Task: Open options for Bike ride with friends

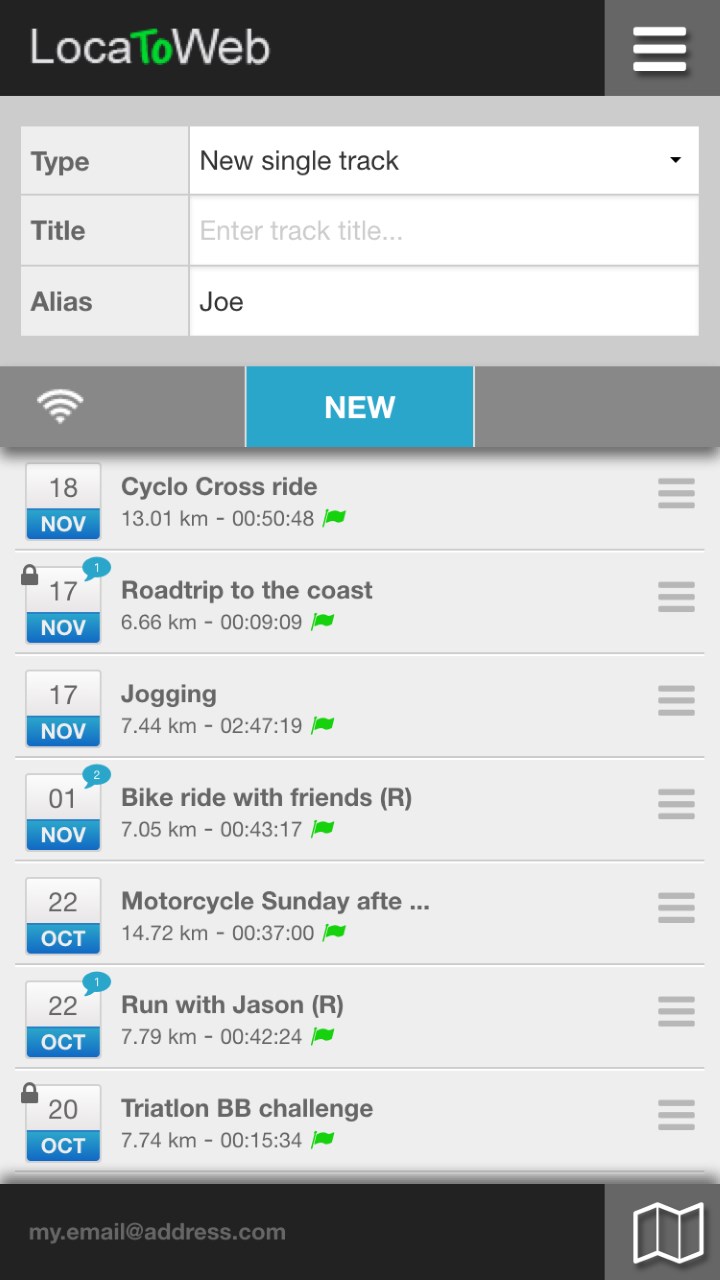Action: click(676, 804)
